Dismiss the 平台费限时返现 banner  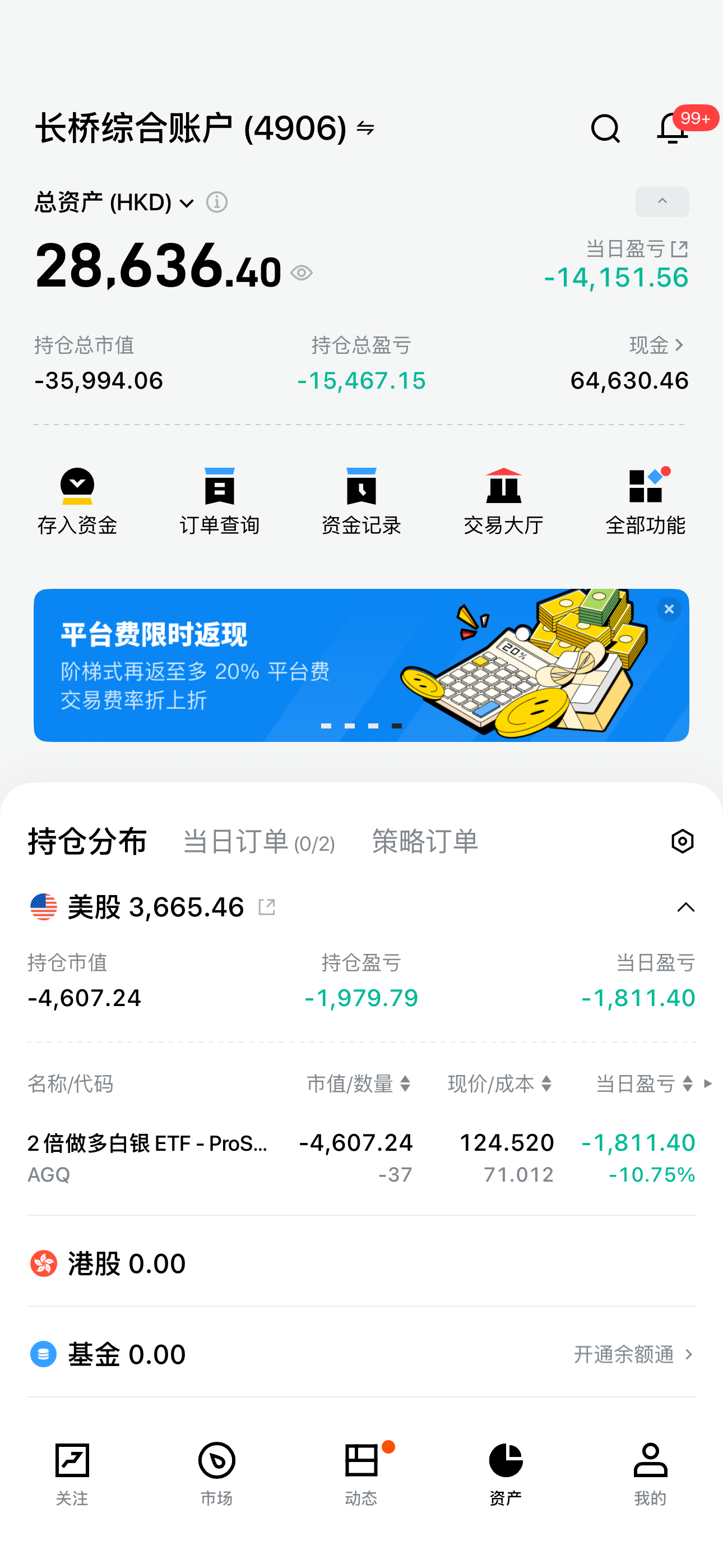point(669,609)
